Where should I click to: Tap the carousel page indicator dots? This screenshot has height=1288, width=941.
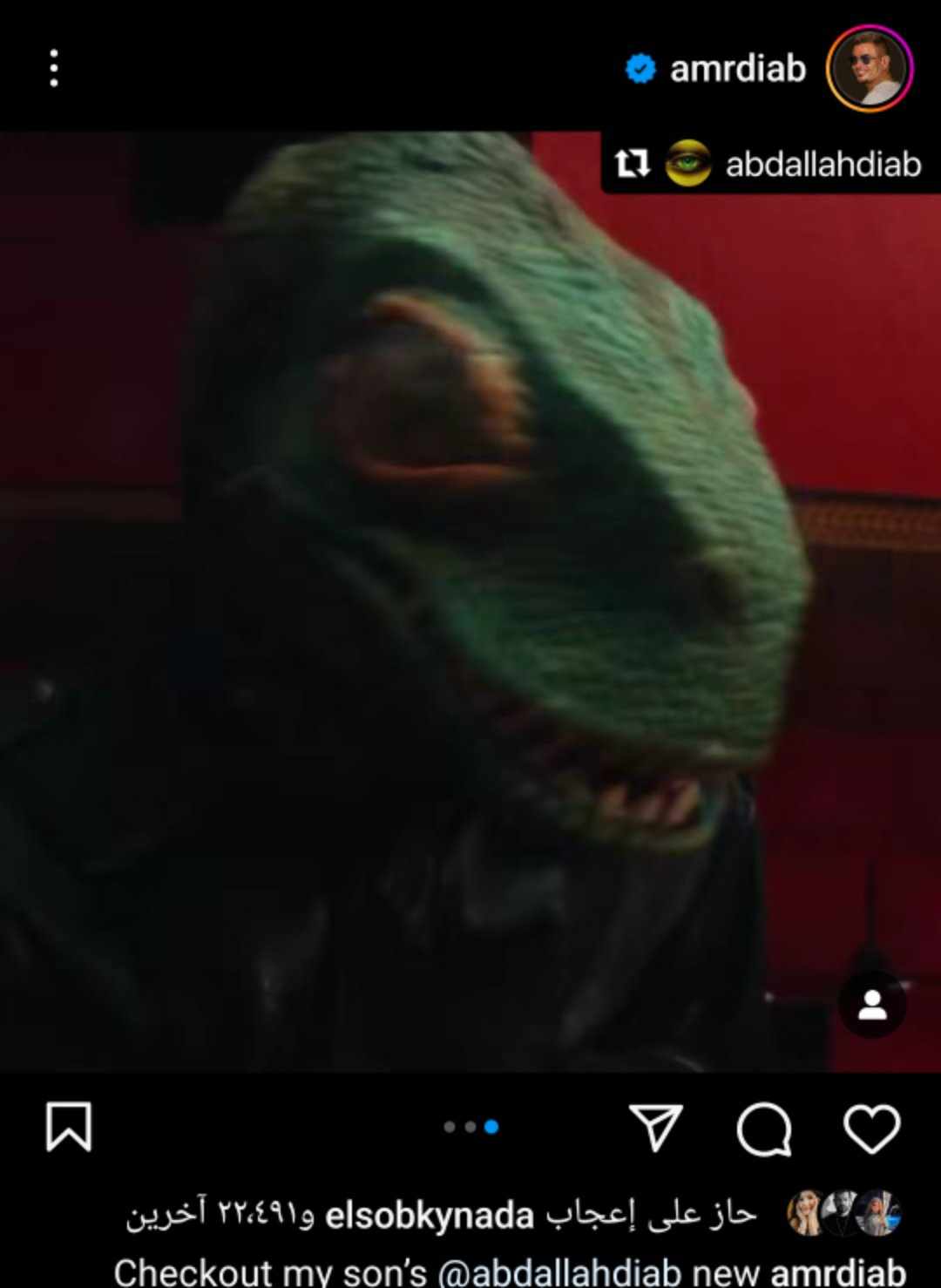pos(470,1127)
